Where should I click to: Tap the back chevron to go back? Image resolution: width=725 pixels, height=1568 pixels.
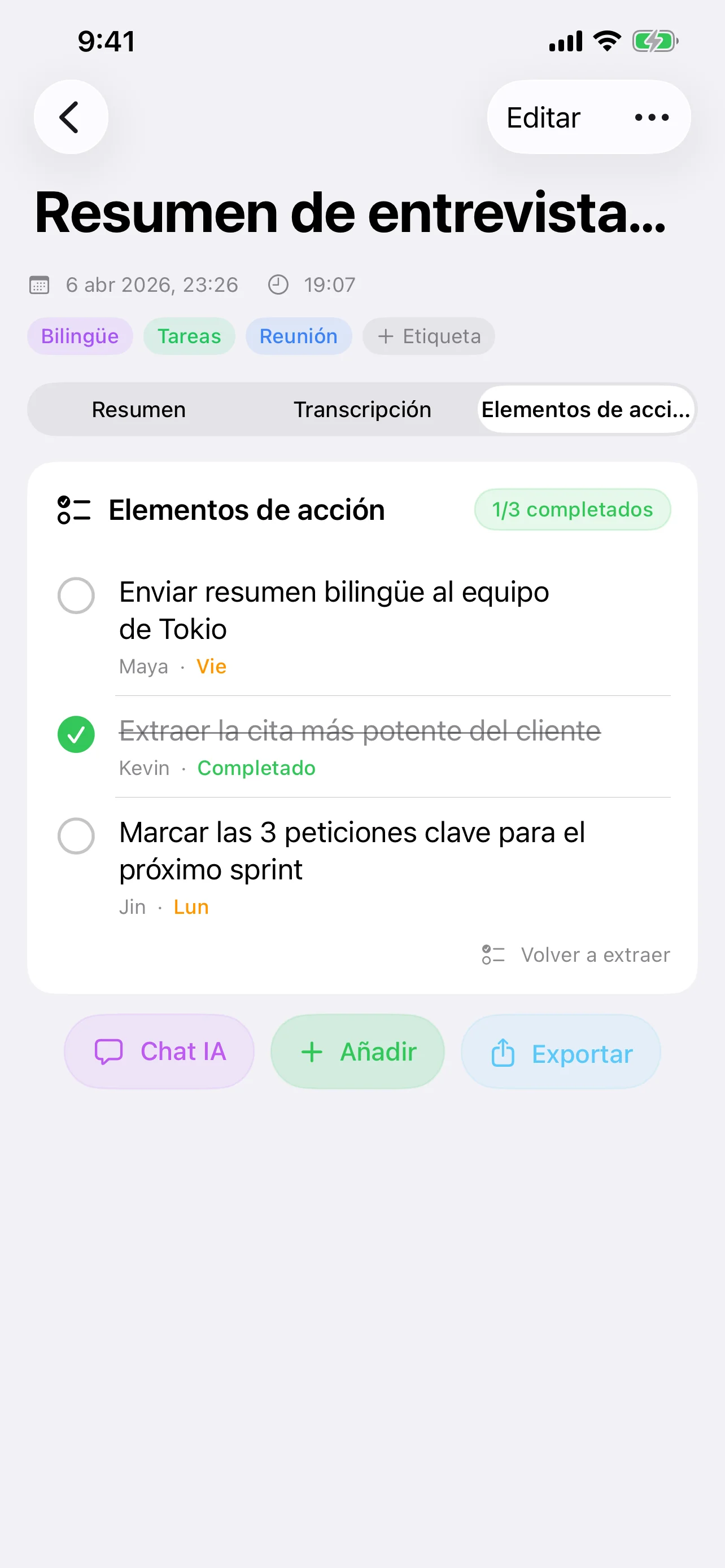[70, 117]
